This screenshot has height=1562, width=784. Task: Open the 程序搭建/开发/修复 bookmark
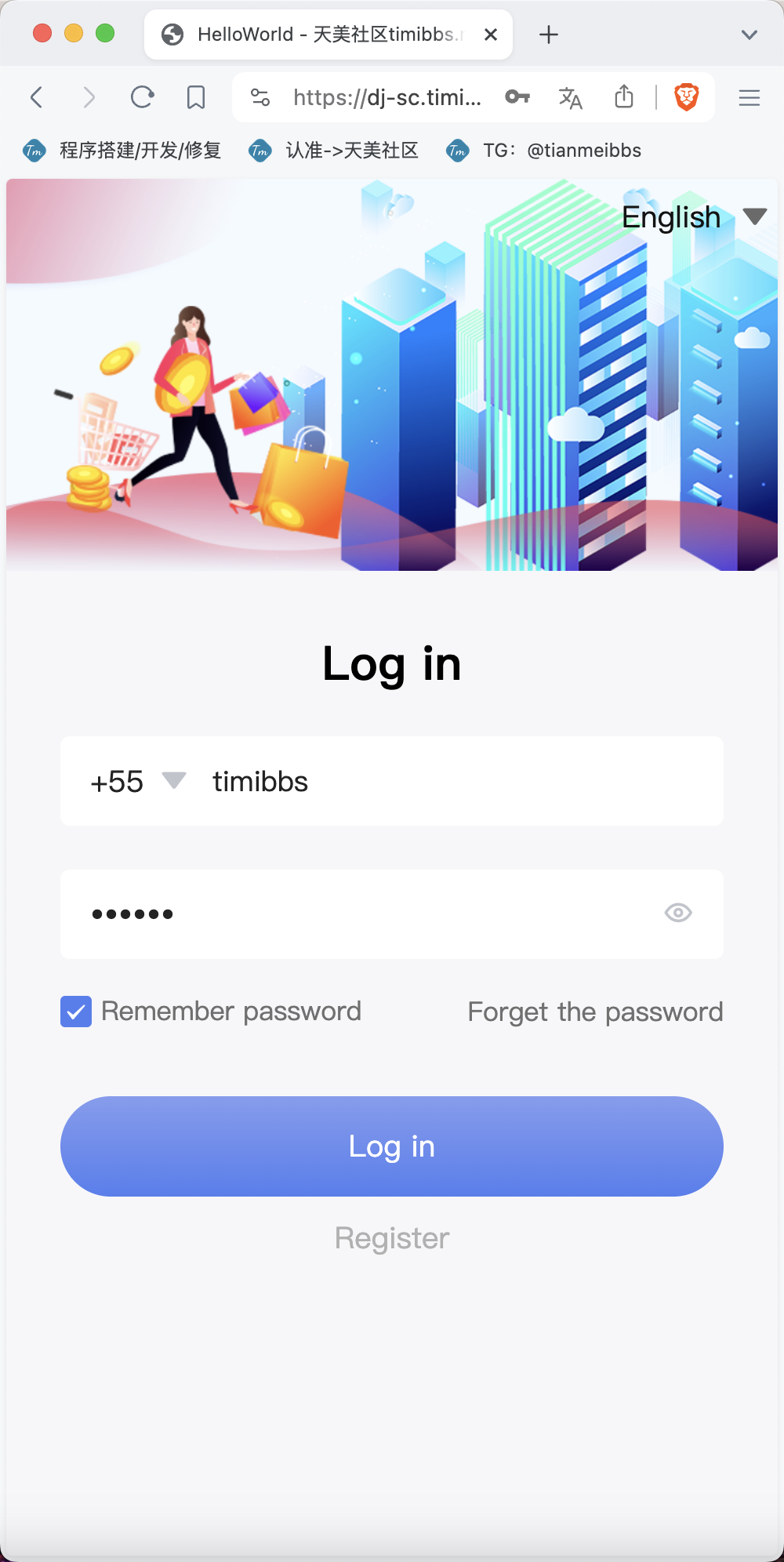click(x=122, y=151)
